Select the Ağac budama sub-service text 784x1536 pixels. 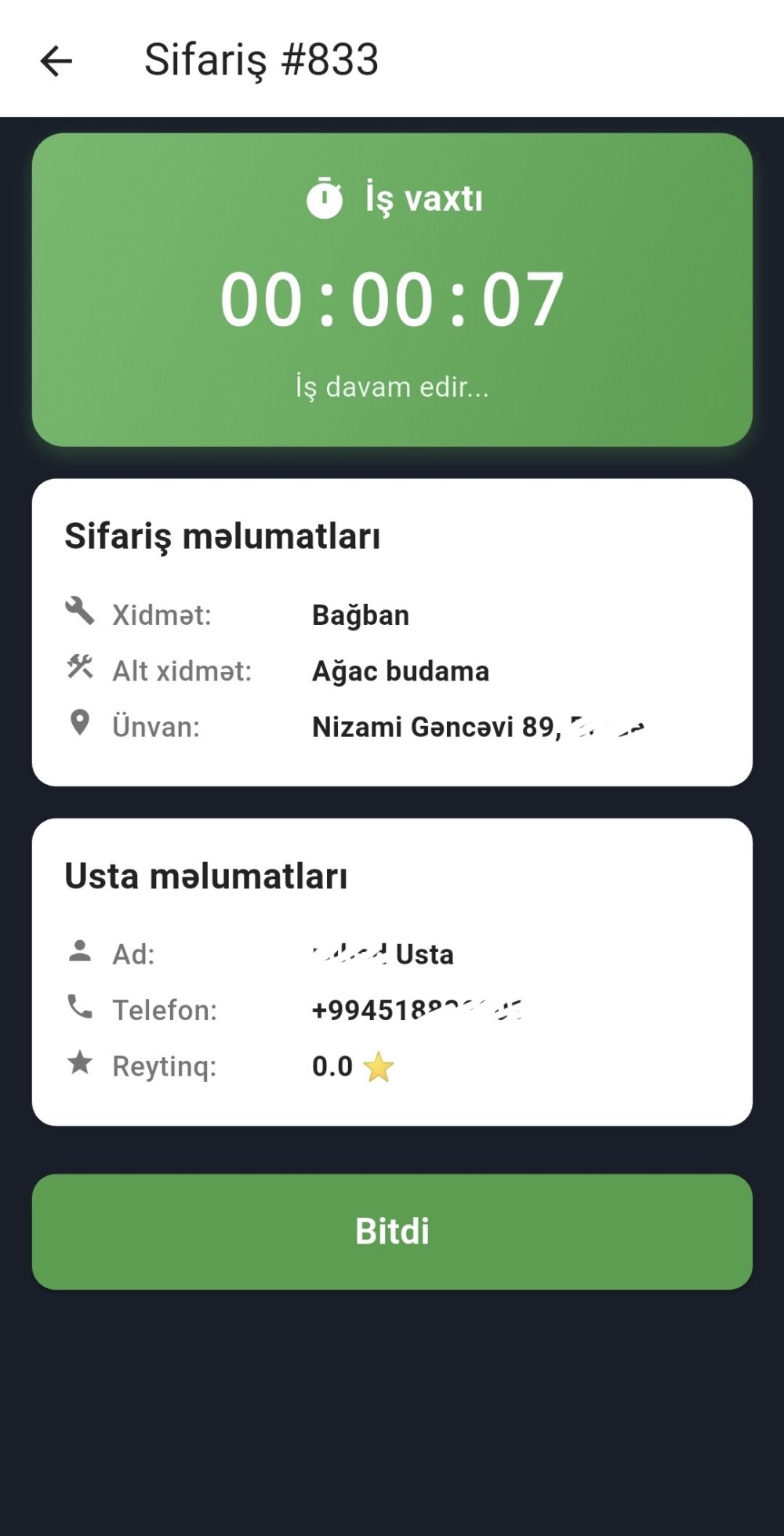(401, 671)
